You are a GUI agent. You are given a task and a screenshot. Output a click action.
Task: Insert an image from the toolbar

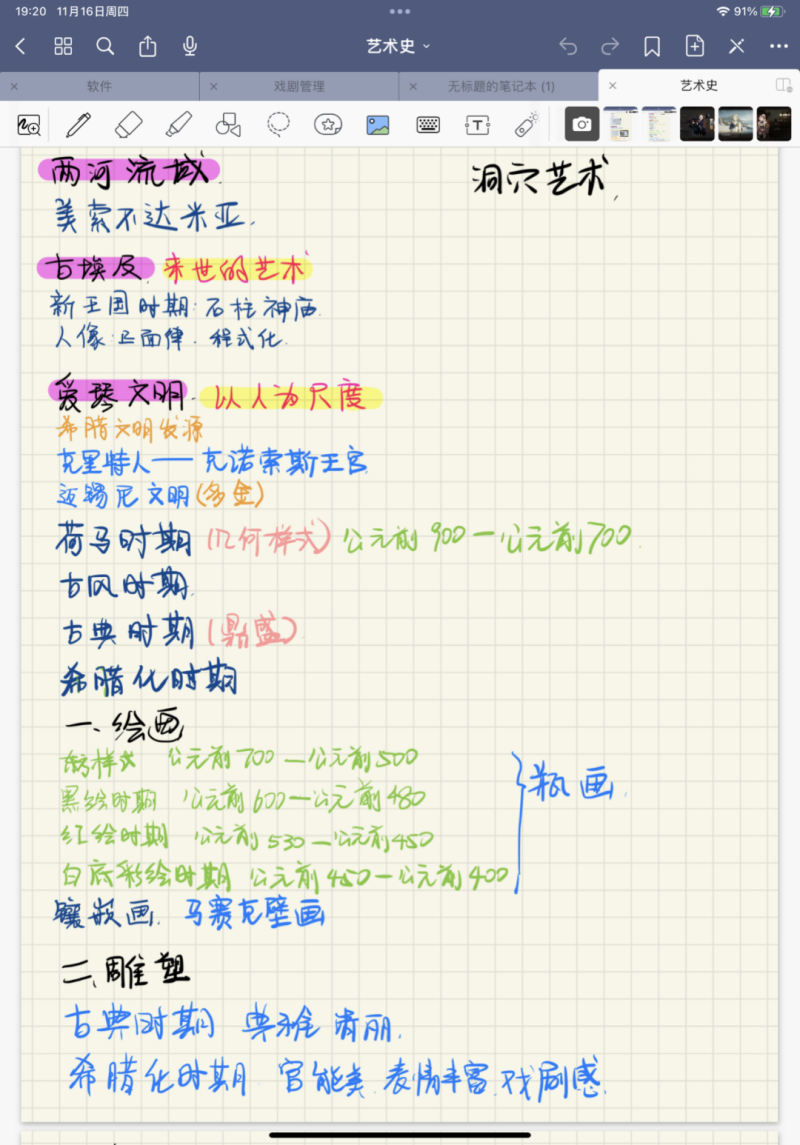377,125
